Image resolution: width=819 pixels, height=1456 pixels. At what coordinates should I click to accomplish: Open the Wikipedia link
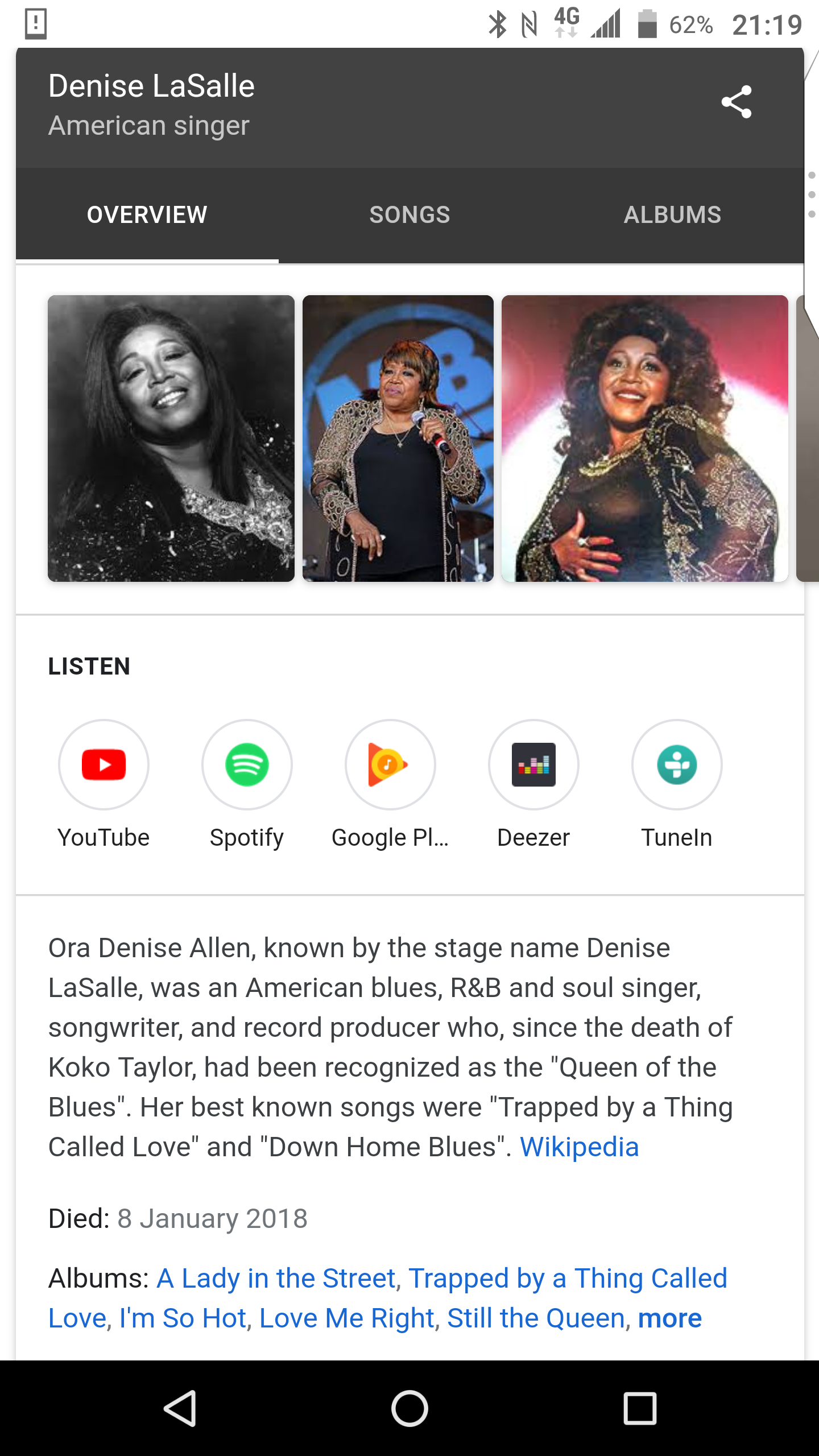tap(580, 1147)
